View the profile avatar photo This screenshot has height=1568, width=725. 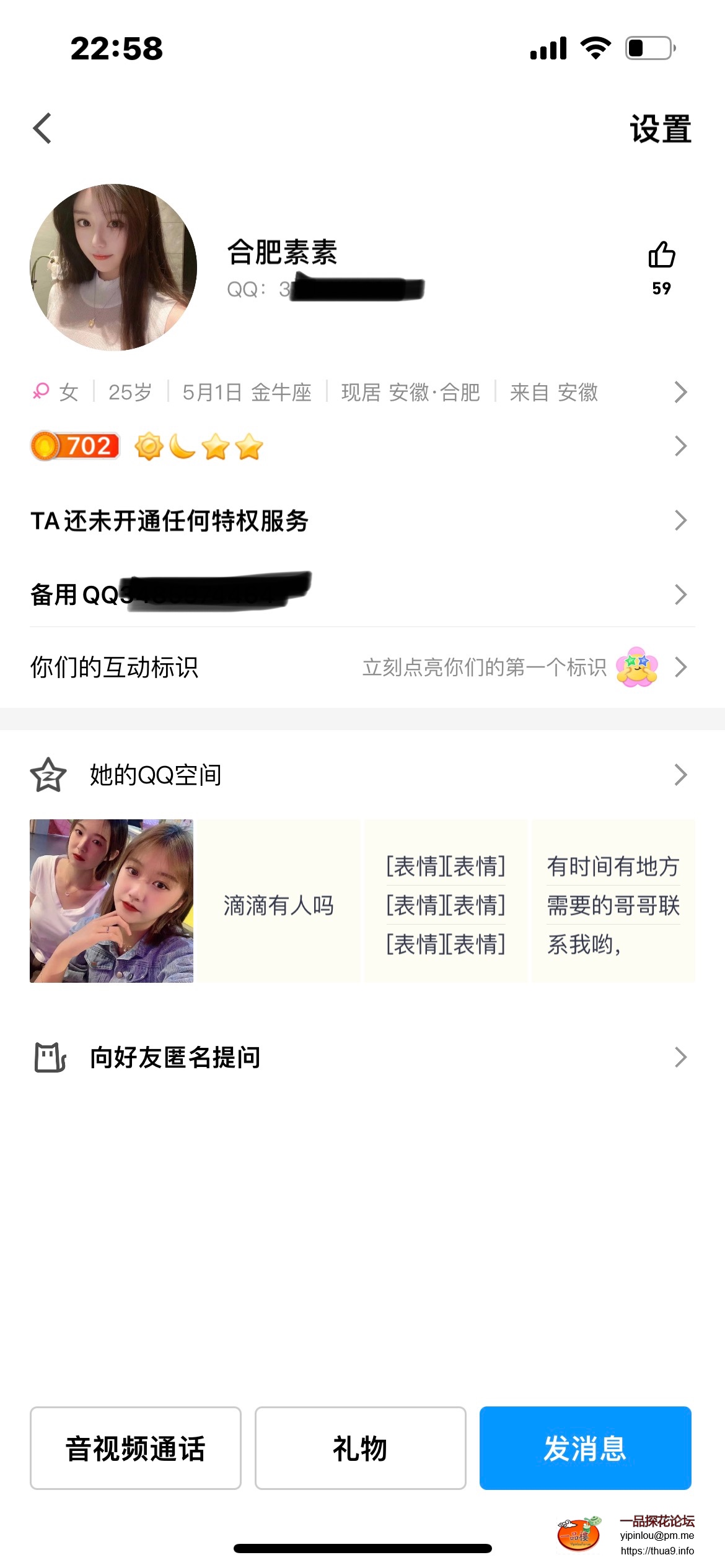pyautogui.click(x=113, y=267)
